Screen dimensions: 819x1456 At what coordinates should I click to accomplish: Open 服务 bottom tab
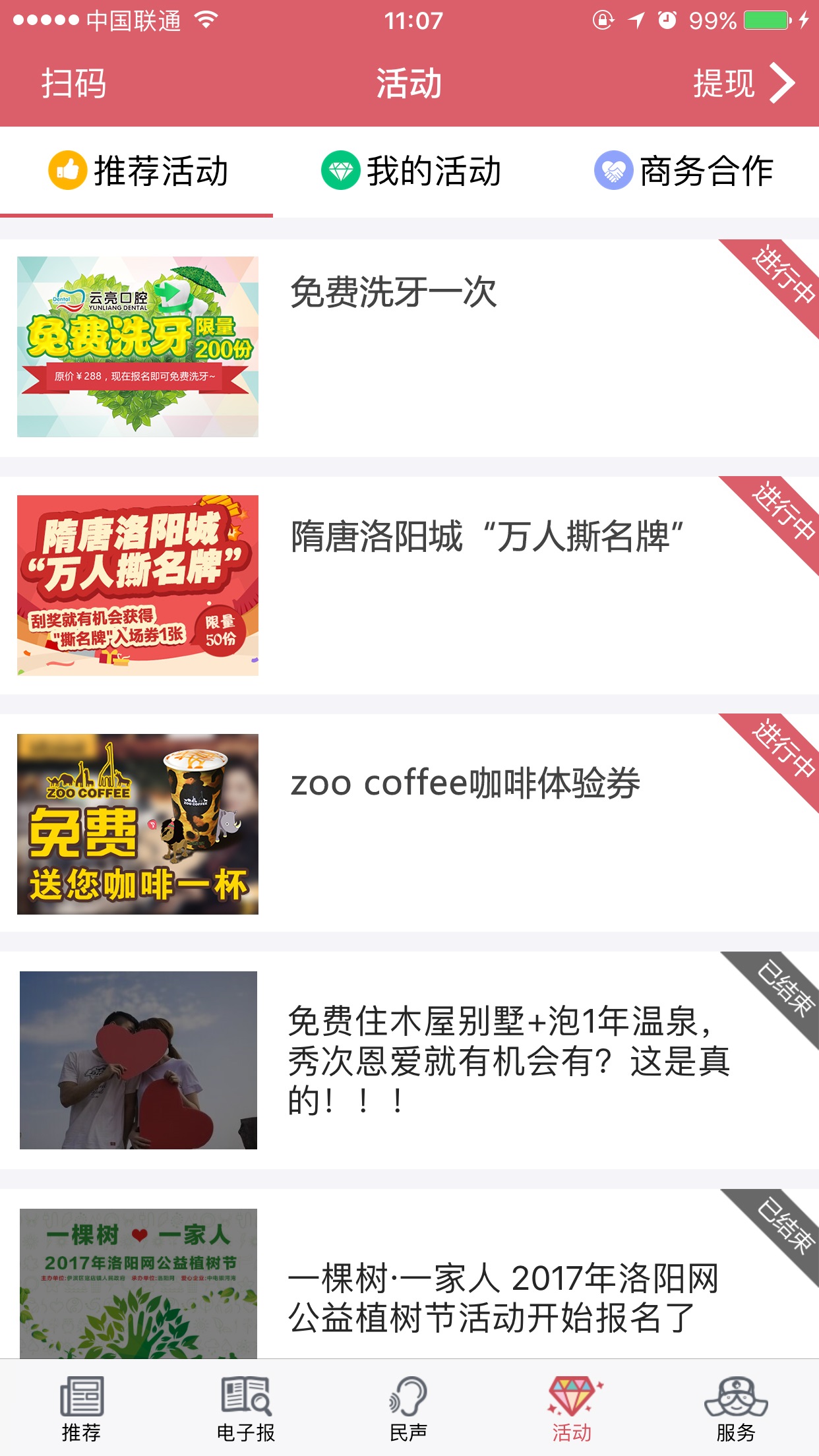tap(736, 1407)
